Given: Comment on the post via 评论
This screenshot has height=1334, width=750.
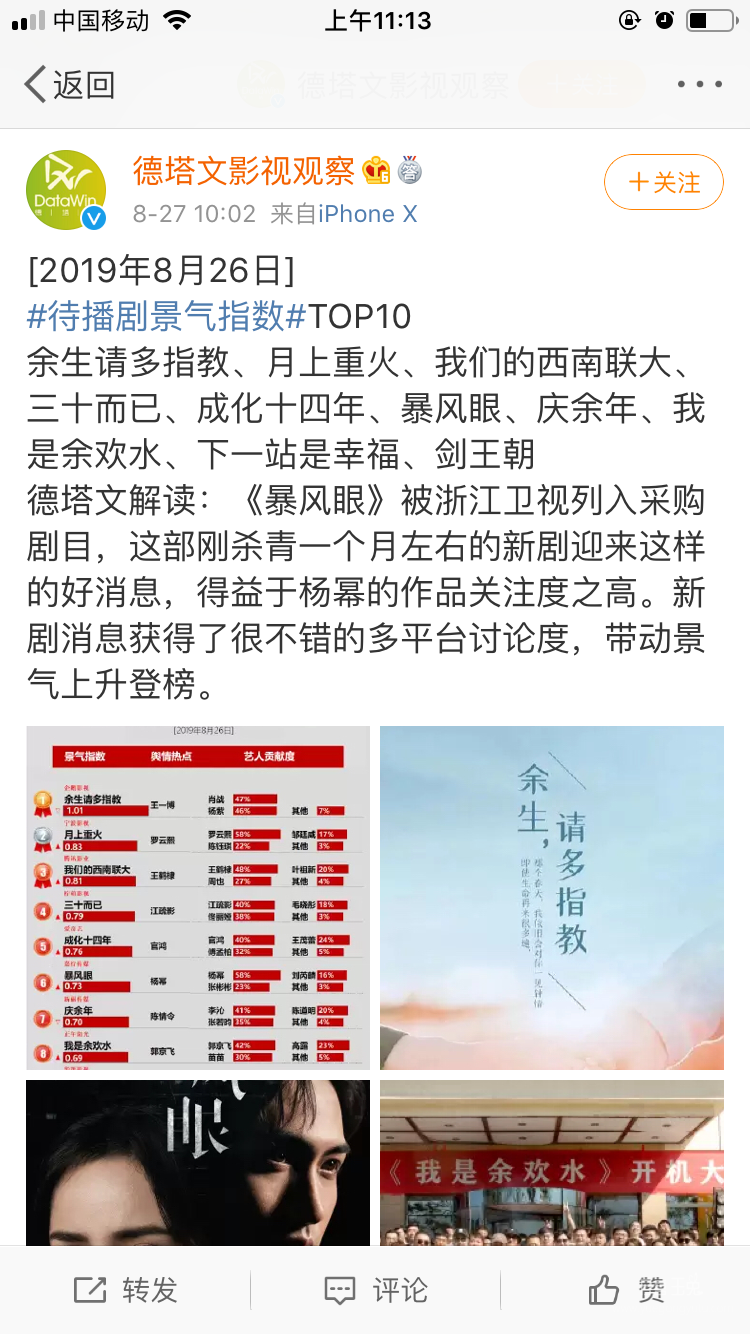Looking at the screenshot, I should tap(375, 1290).
